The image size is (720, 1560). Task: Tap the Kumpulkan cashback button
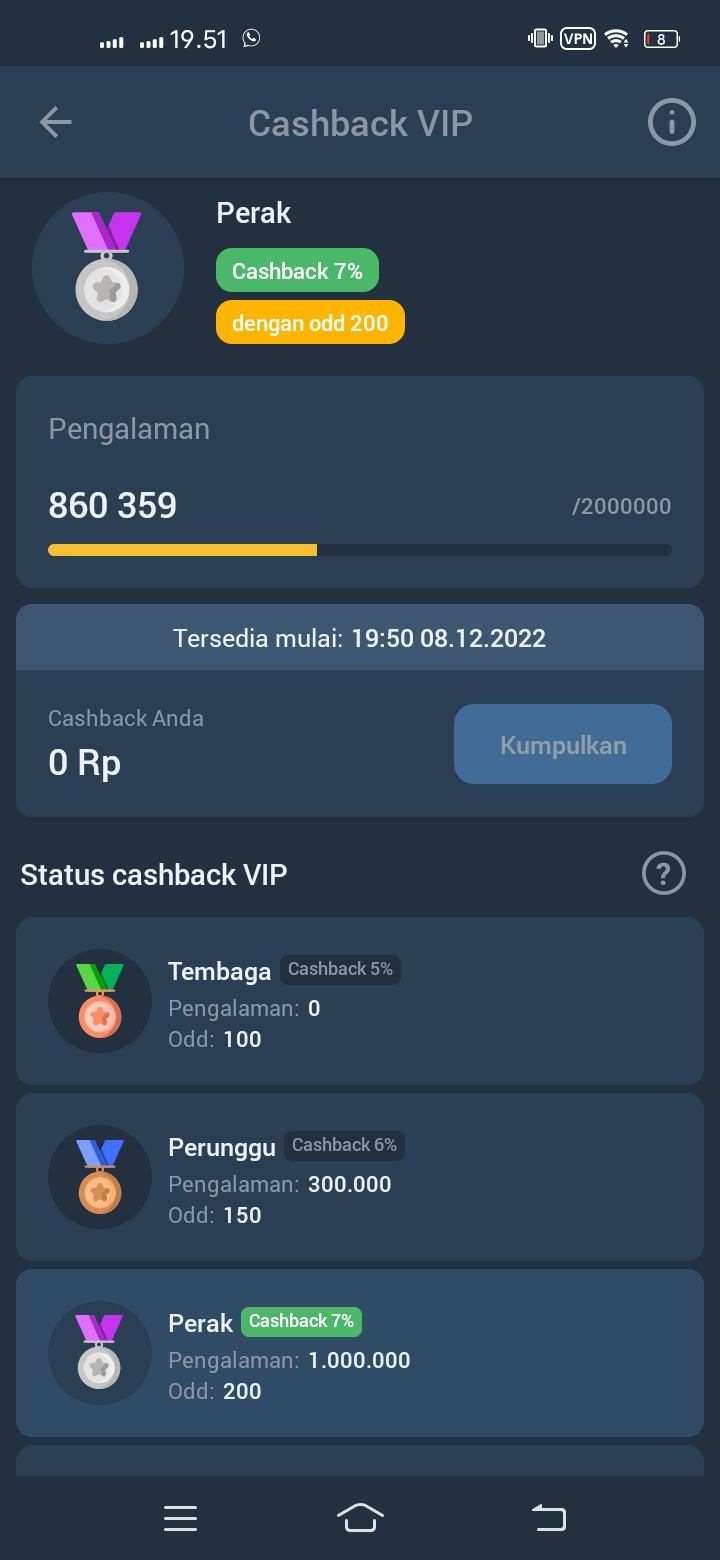tap(562, 745)
